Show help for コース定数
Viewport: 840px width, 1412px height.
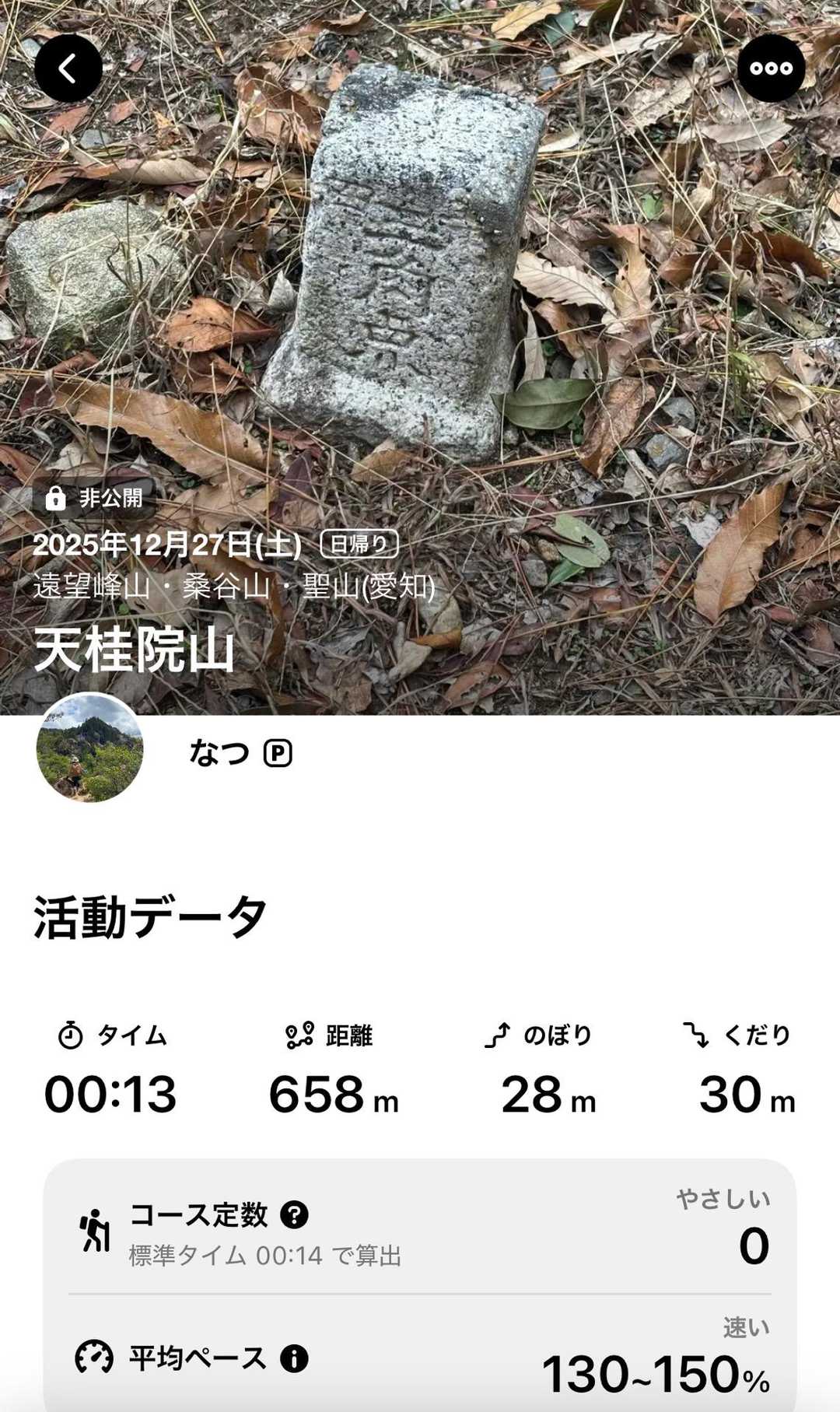pyautogui.click(x=294, y=1214)
